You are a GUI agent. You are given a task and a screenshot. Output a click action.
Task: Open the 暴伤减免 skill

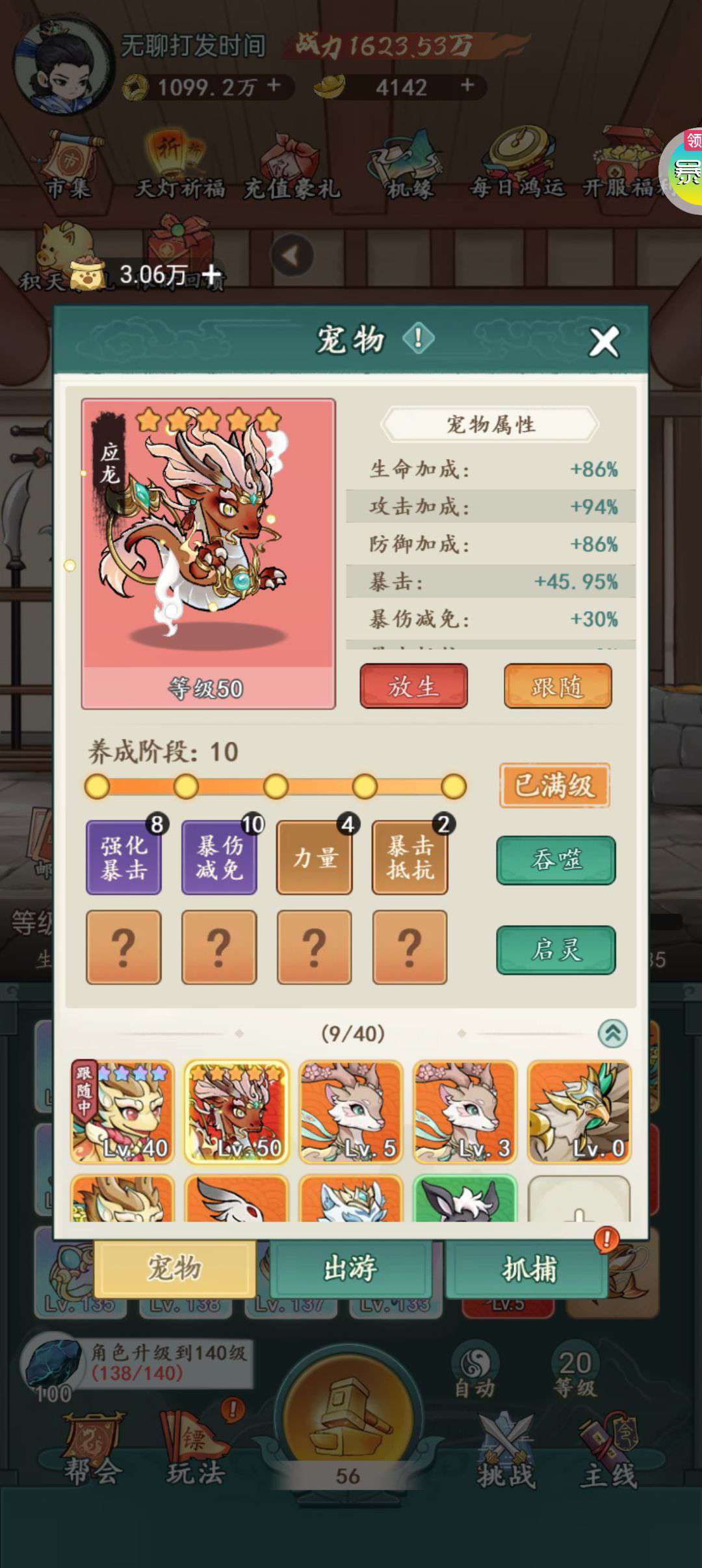coord(220,857)
